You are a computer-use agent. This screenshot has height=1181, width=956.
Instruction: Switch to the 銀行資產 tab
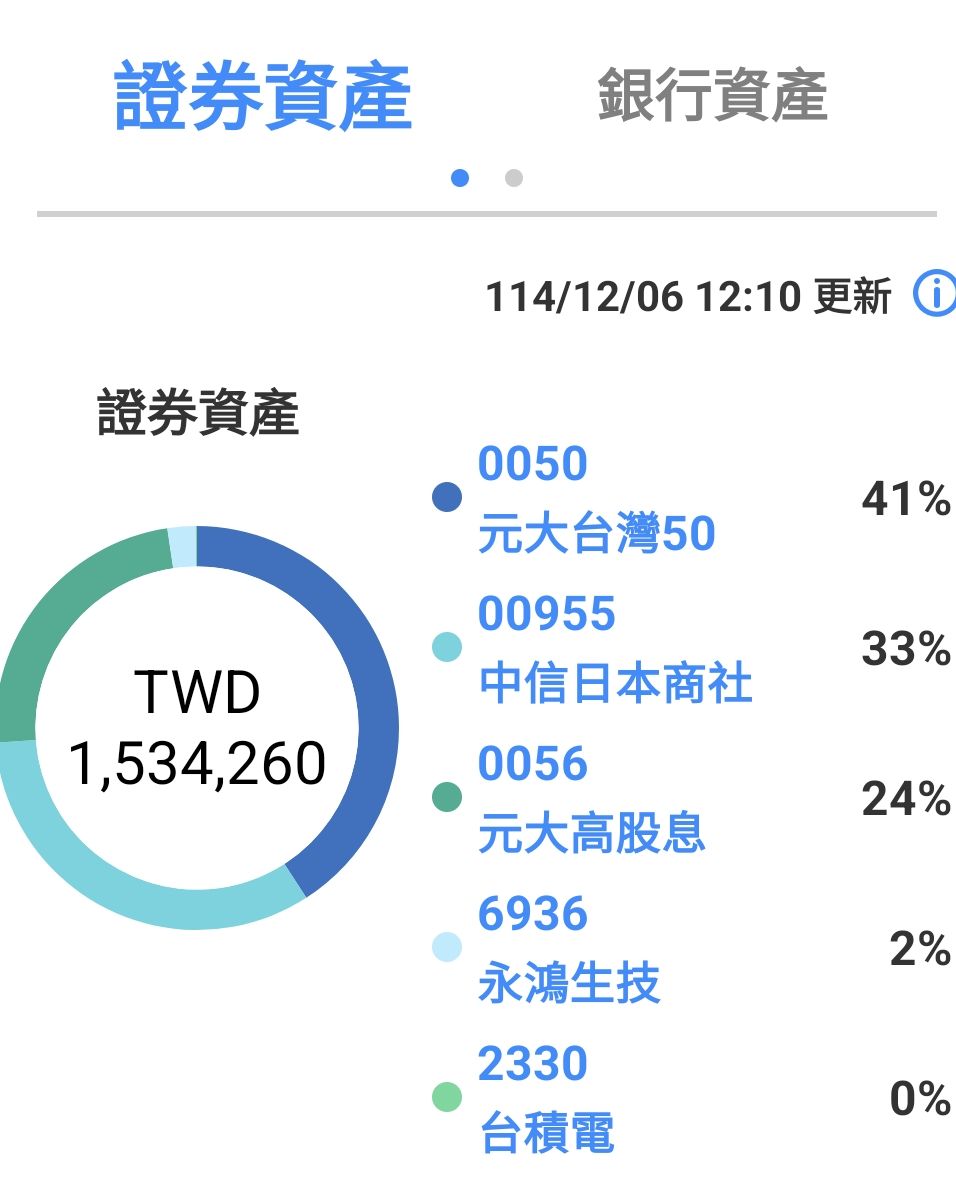(712, 95)
